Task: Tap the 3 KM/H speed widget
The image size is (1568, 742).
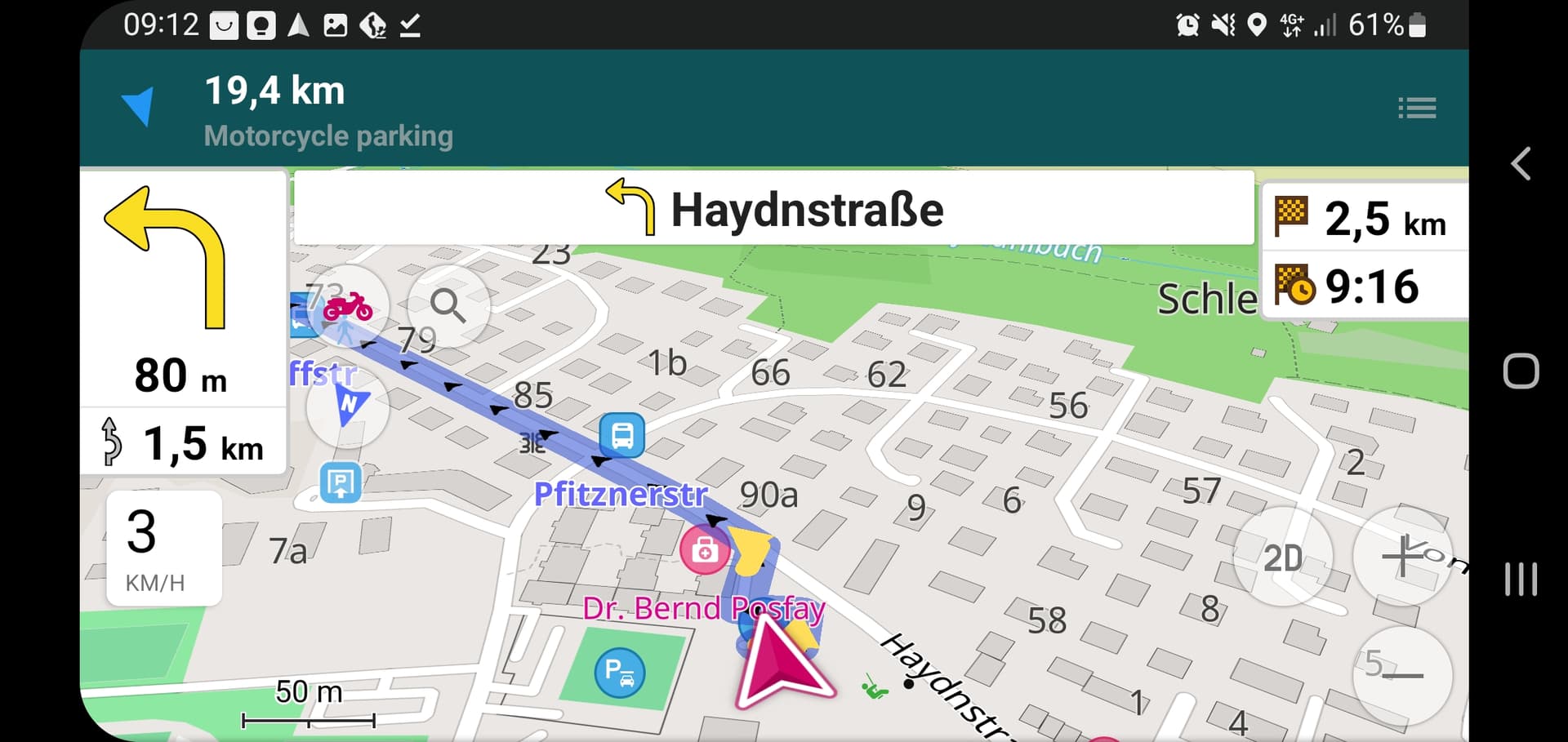Action: [x=163, y=549]
